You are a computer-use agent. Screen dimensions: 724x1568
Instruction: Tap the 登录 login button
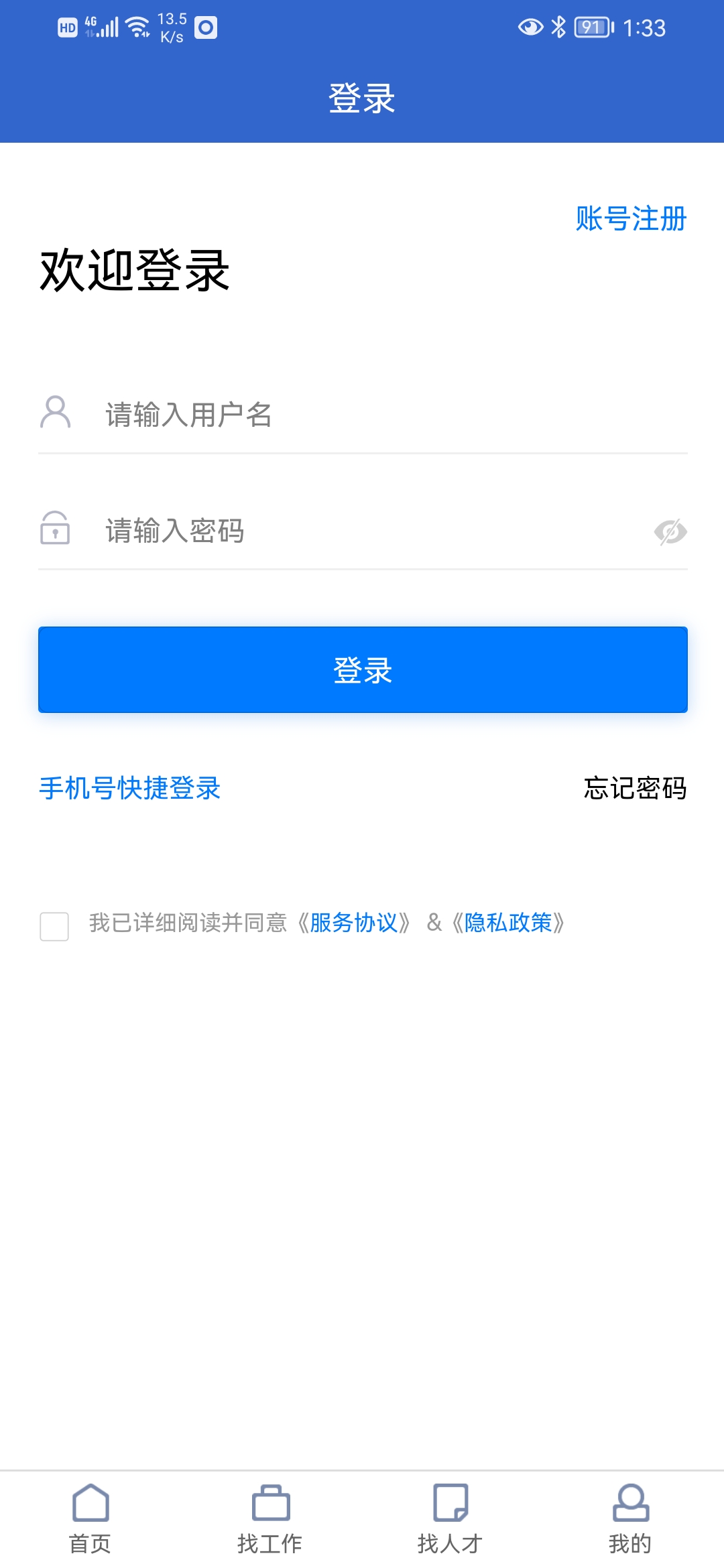pos(362,670)
